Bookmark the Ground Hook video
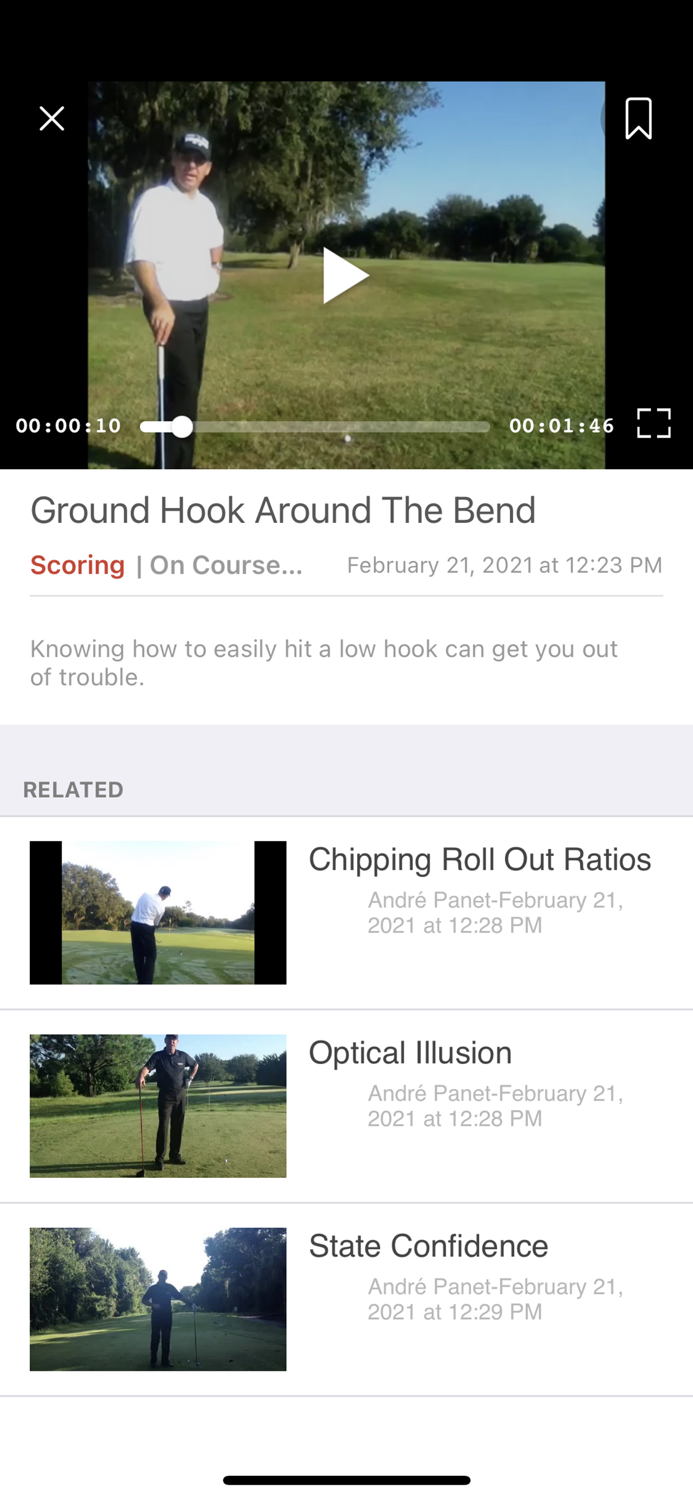The image size is (693, 1500). point(638,119)
